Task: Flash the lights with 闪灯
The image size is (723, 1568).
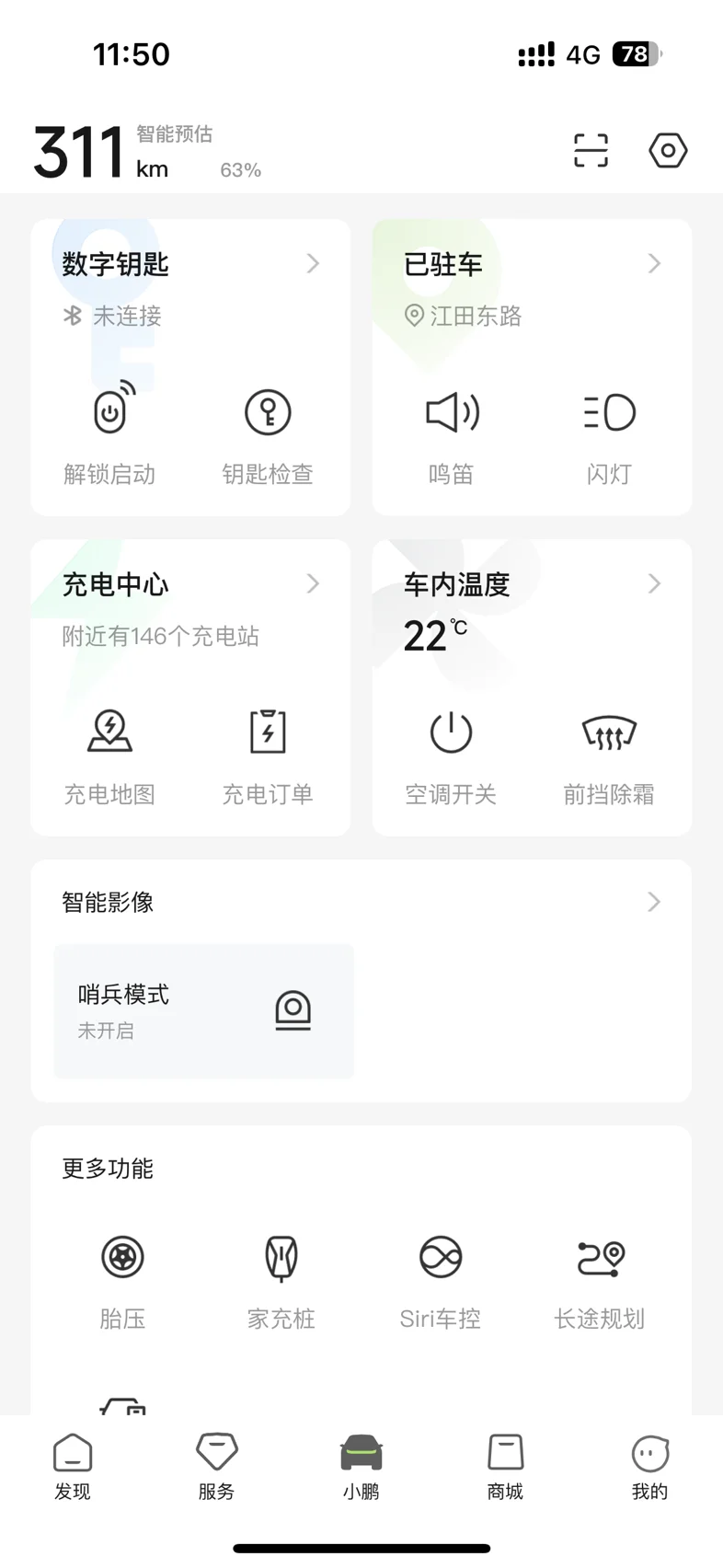Action: 609,434
